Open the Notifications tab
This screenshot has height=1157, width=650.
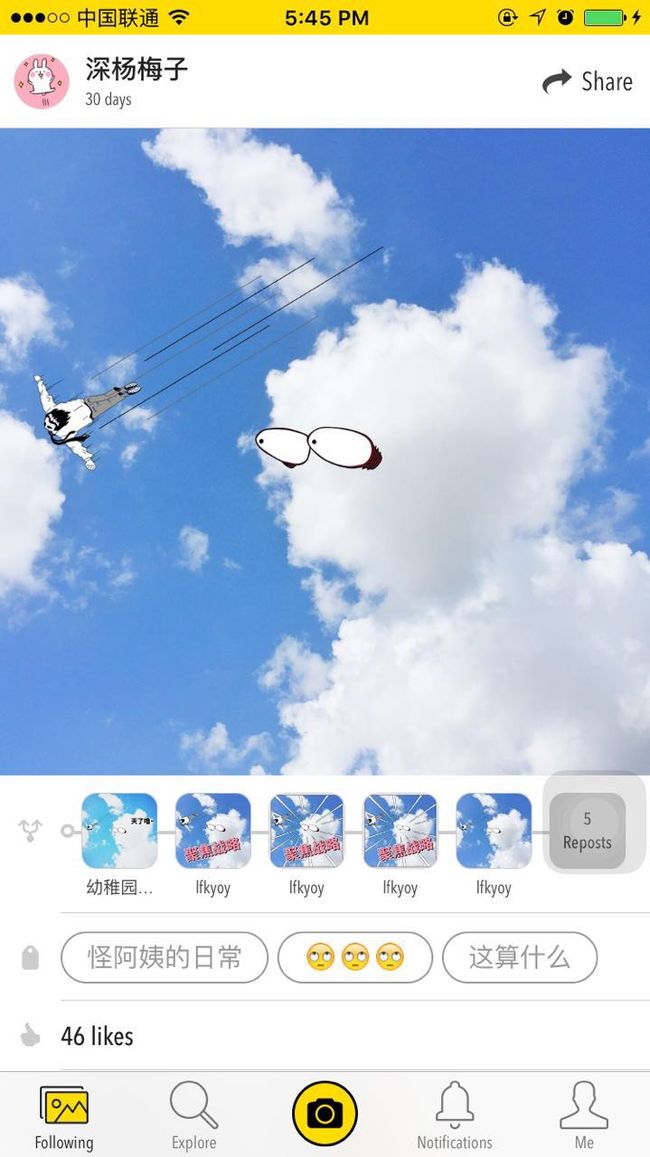[454, 1117]
